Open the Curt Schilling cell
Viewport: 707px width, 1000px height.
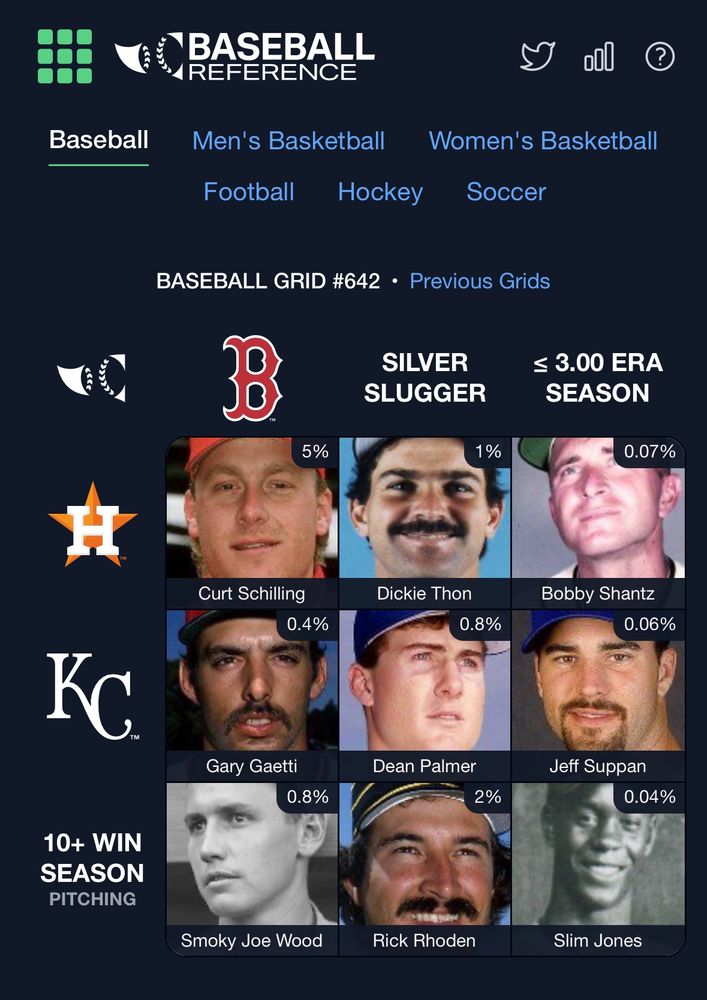point(252,522)
